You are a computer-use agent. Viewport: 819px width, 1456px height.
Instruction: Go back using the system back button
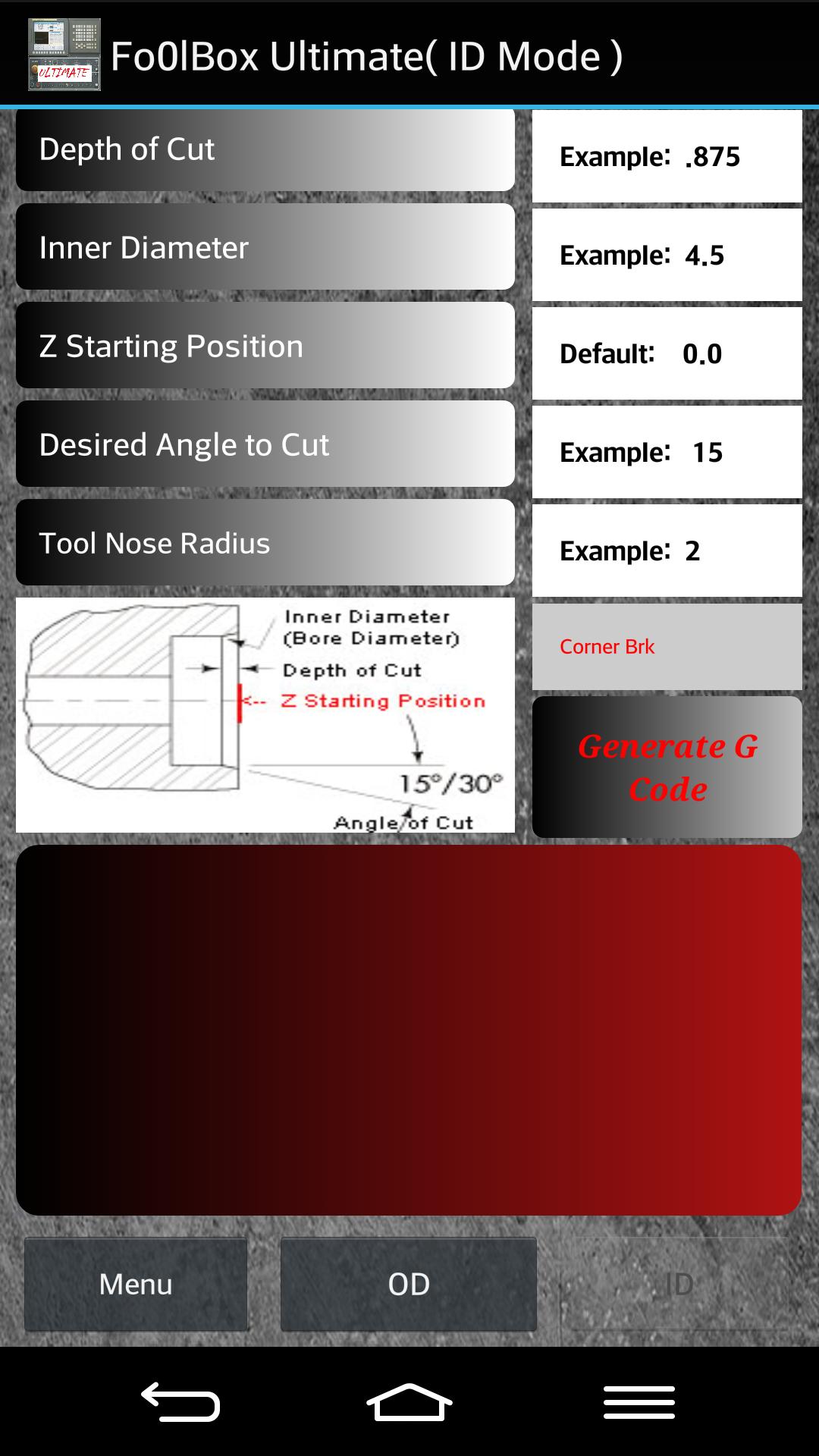(x=180, y=1401)
